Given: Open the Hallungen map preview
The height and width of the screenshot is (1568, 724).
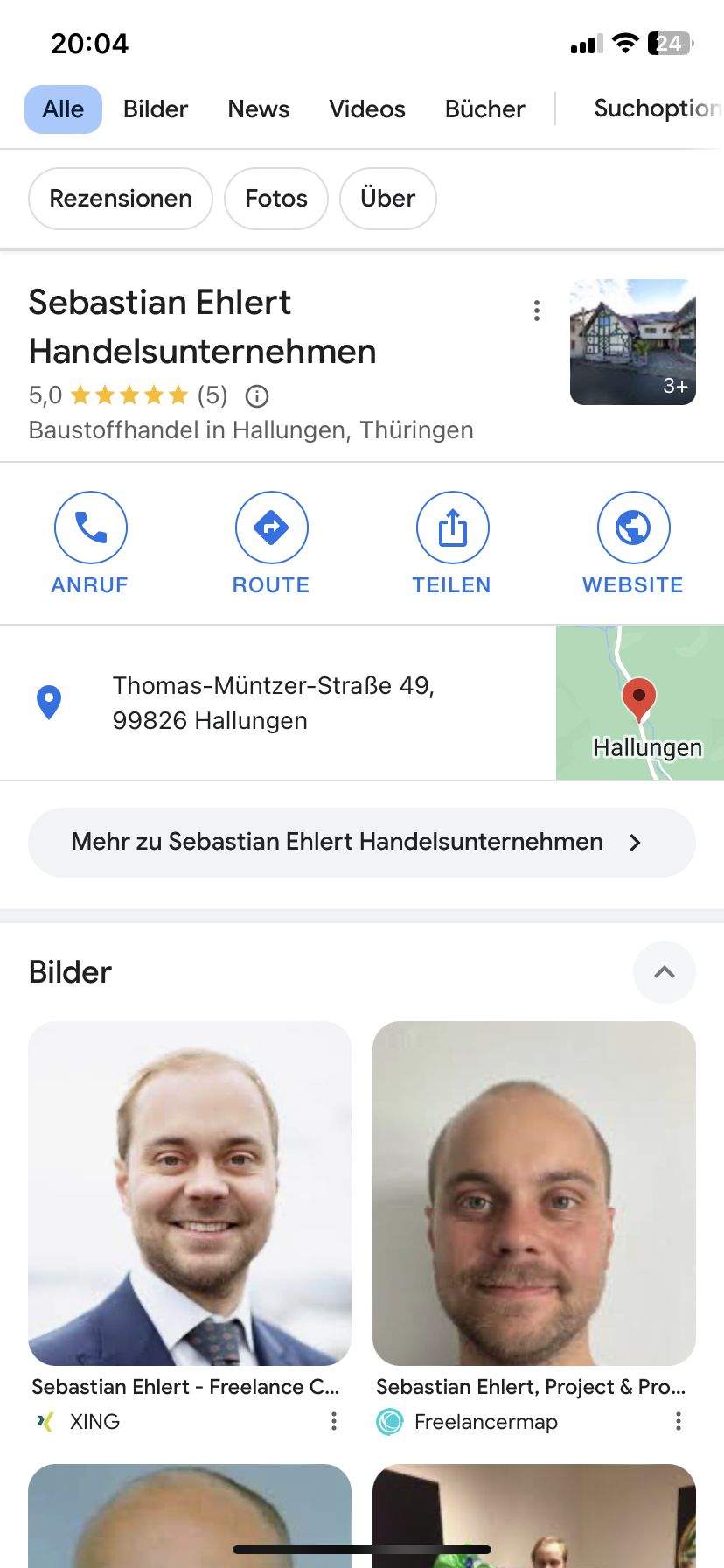Looking at the screenshot, I should [x=640, y=703].
